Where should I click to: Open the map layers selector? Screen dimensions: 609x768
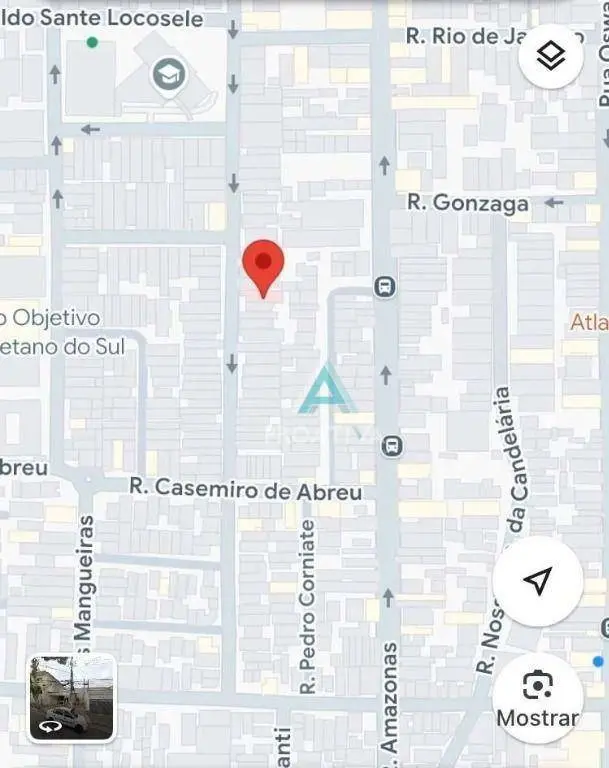click(x=551, y=56)
